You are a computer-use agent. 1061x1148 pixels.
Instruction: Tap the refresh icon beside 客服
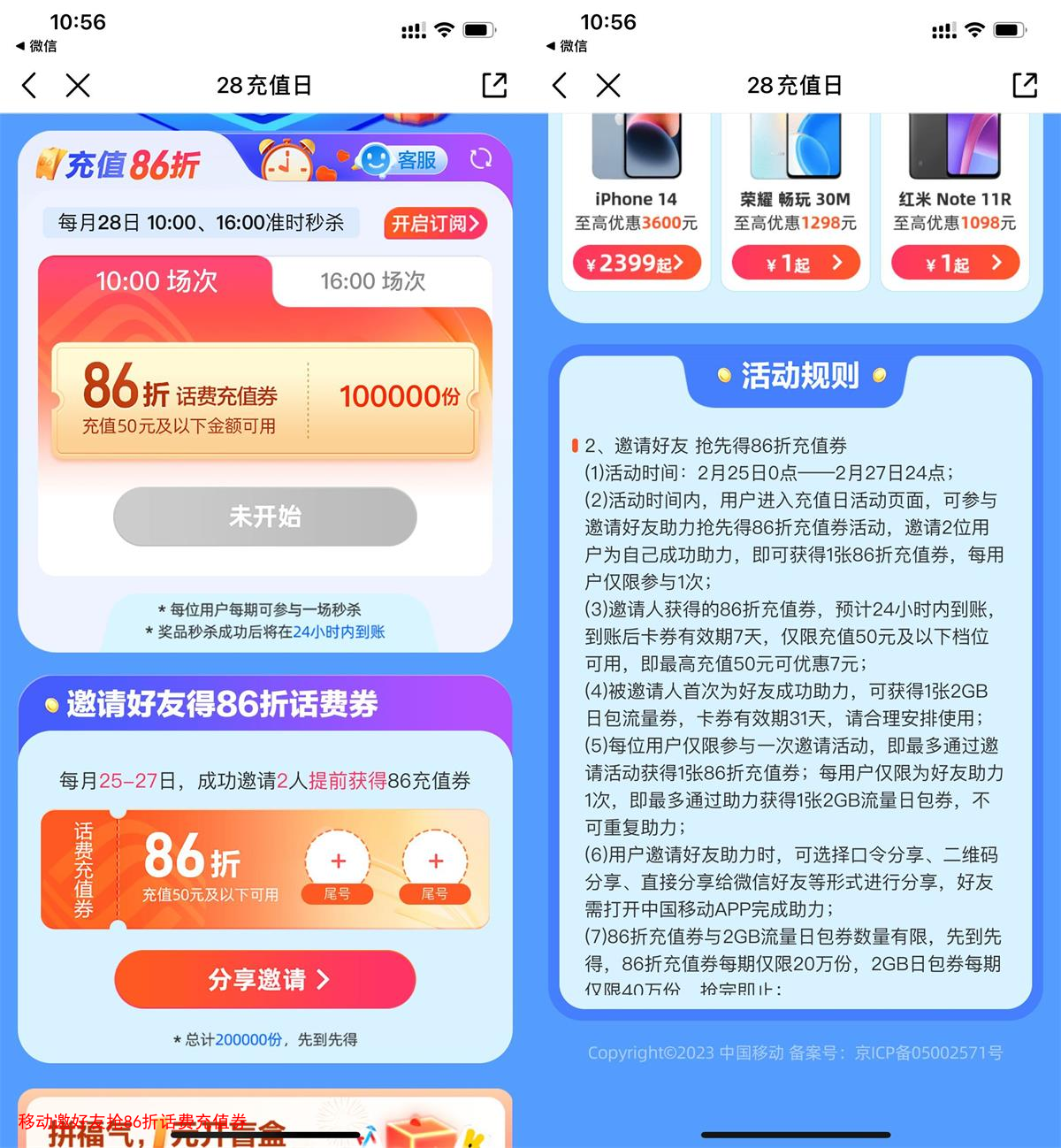pos(481,159)
